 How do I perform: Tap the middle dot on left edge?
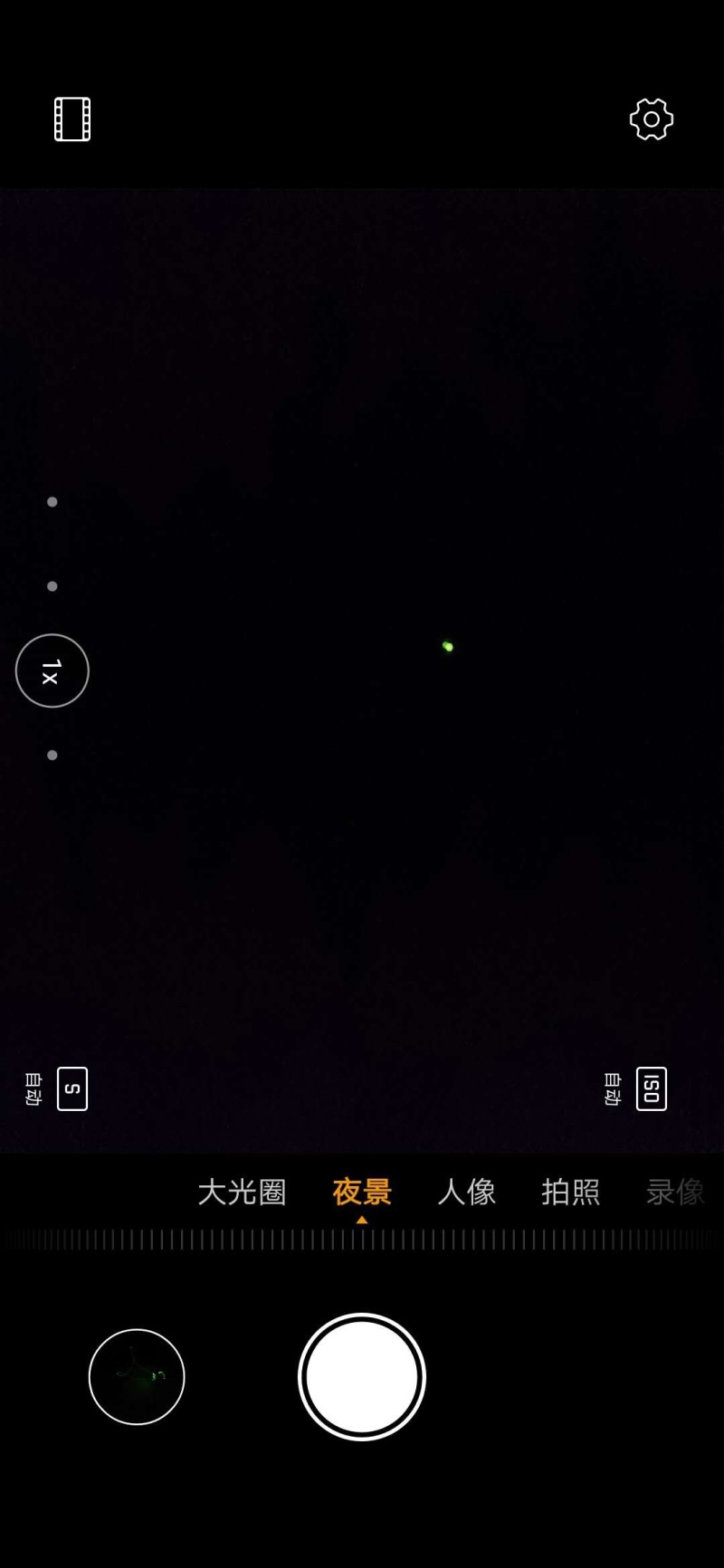(x=52, y=585)
